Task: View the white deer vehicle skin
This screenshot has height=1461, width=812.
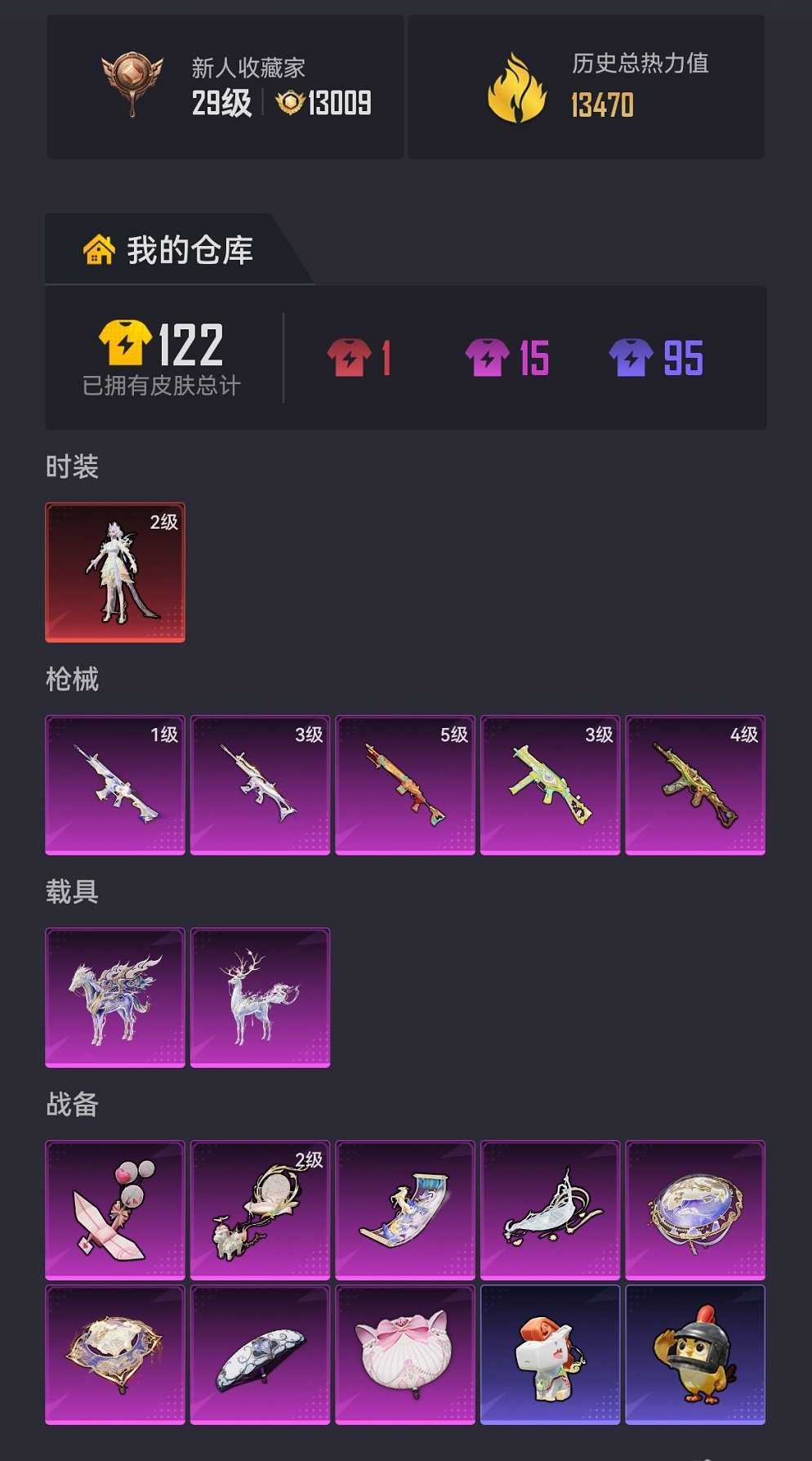Action: [x=260, y=997]
